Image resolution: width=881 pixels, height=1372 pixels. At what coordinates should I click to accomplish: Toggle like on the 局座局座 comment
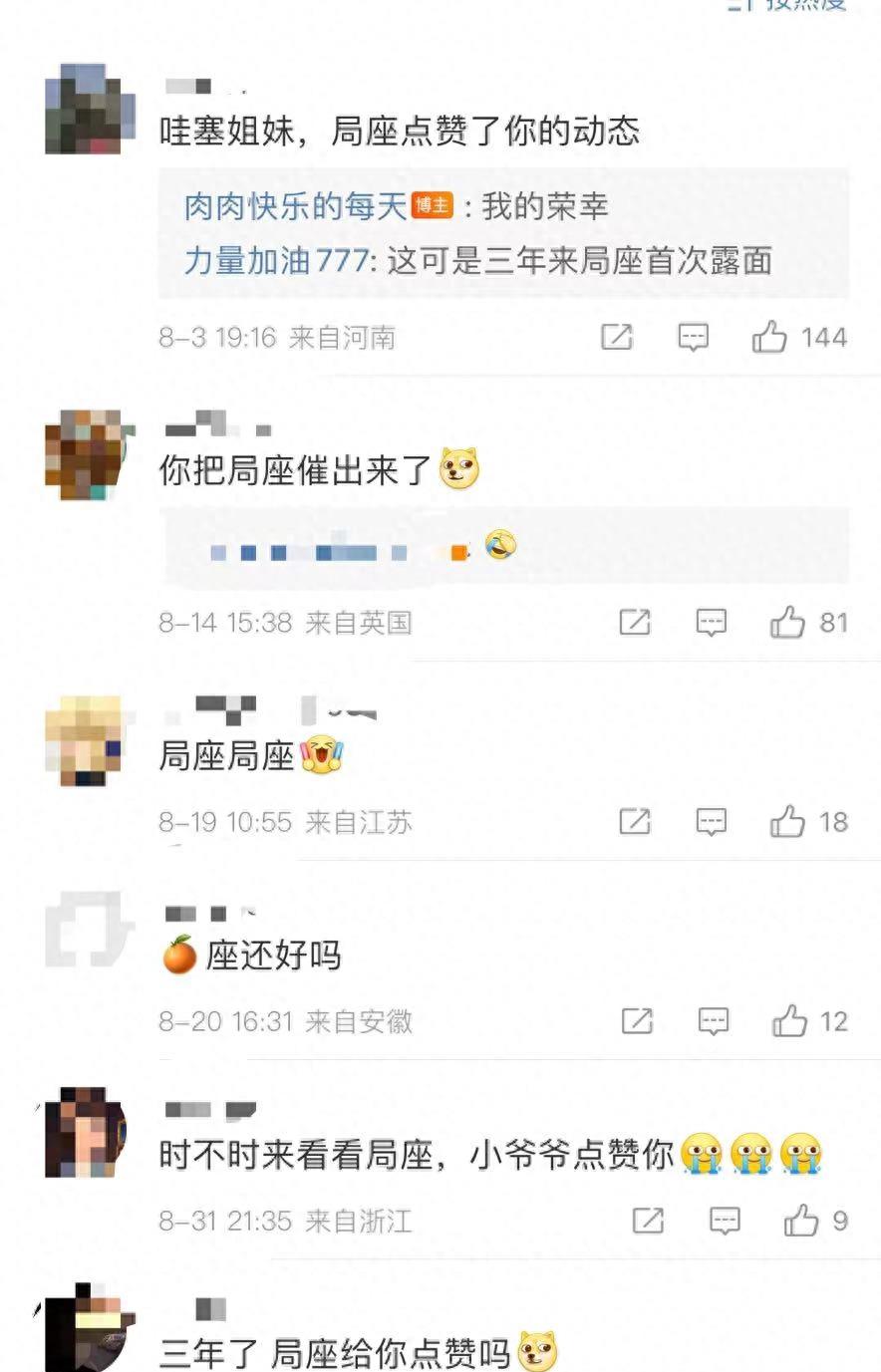coord(789,822)
